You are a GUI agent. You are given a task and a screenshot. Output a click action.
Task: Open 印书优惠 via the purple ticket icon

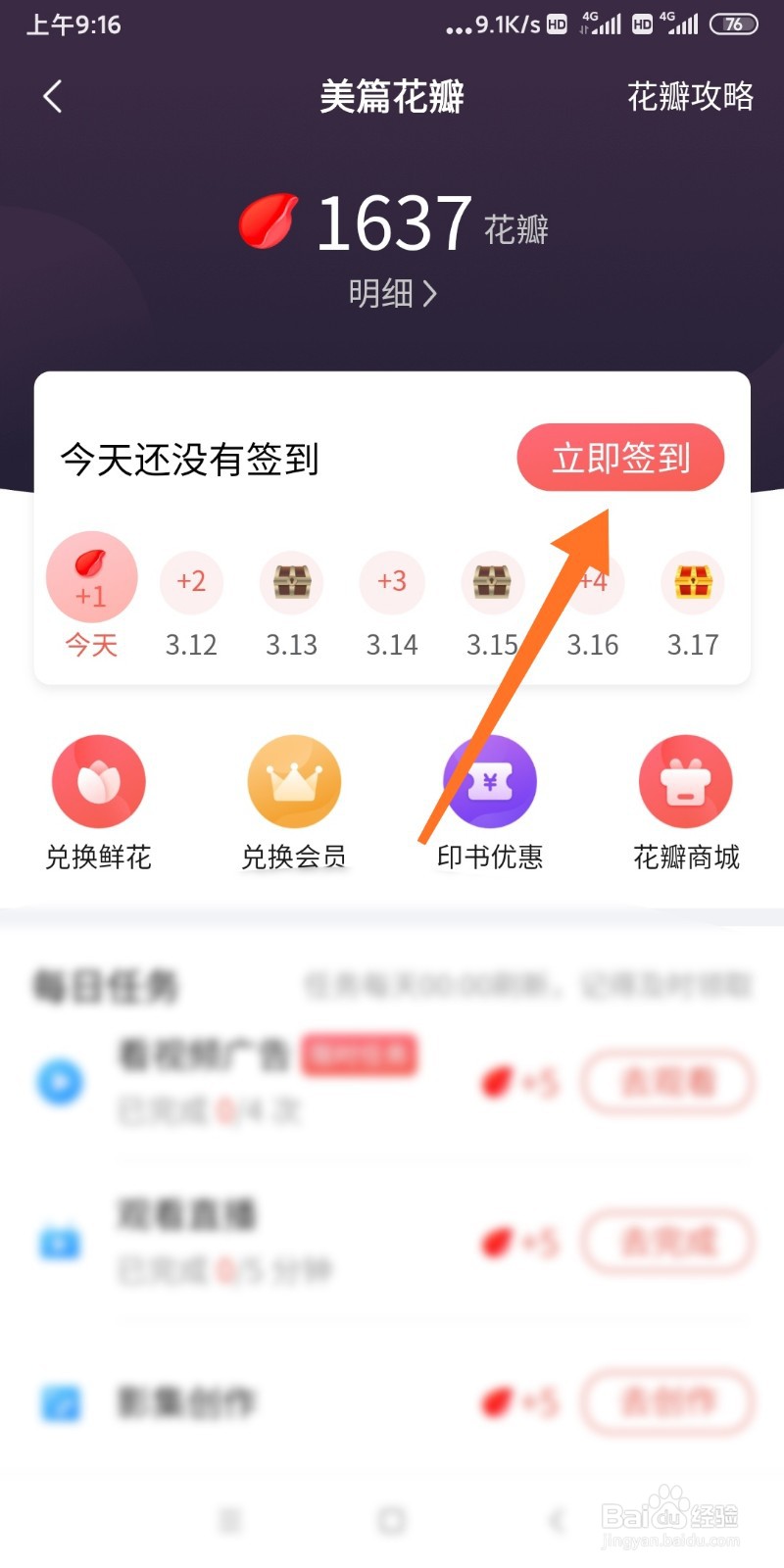pos(490,780)
